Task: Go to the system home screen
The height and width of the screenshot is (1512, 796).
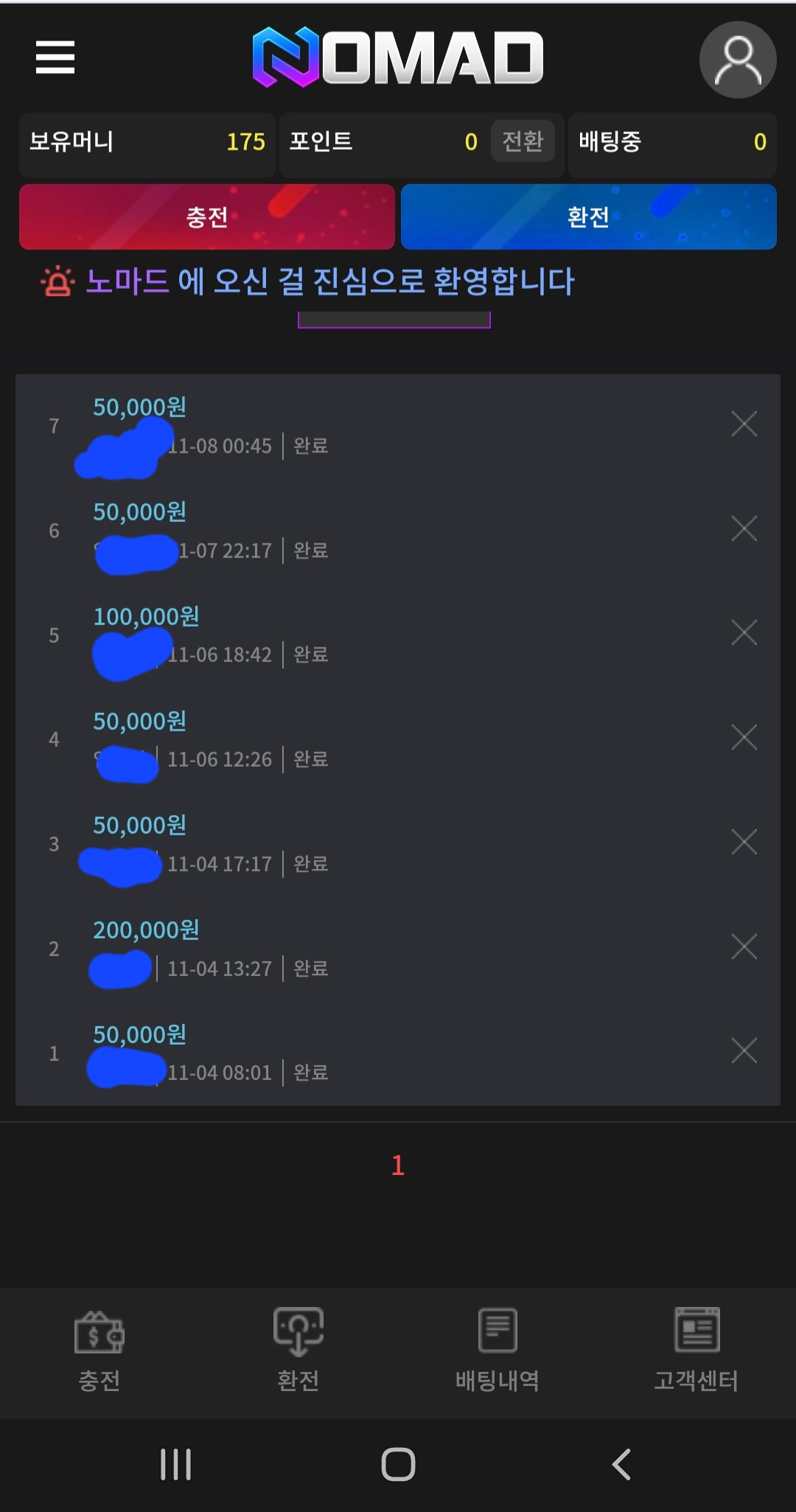Action: click(398, 1464)
